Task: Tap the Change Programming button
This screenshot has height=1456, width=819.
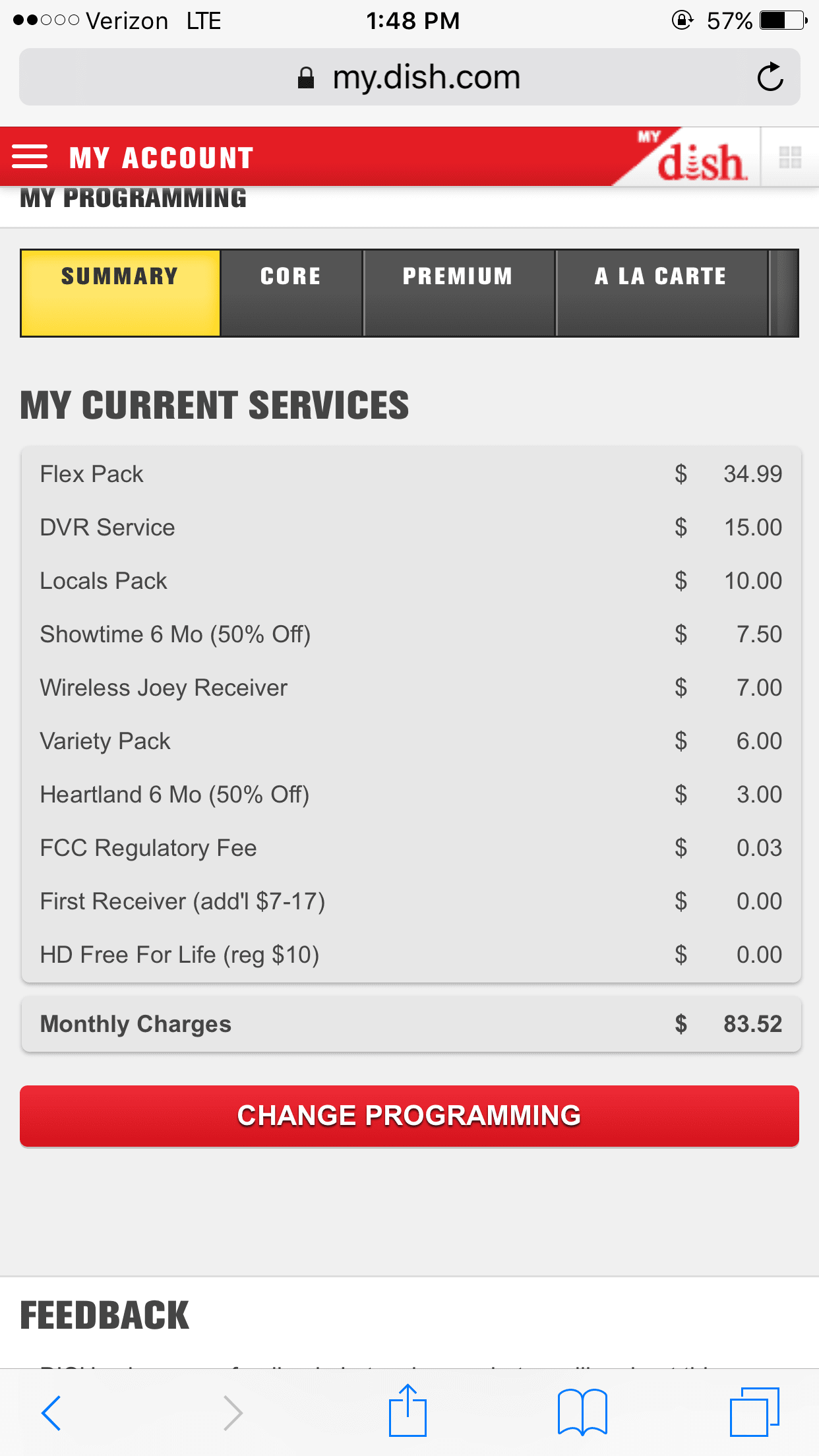Action: pos(409,1116)
